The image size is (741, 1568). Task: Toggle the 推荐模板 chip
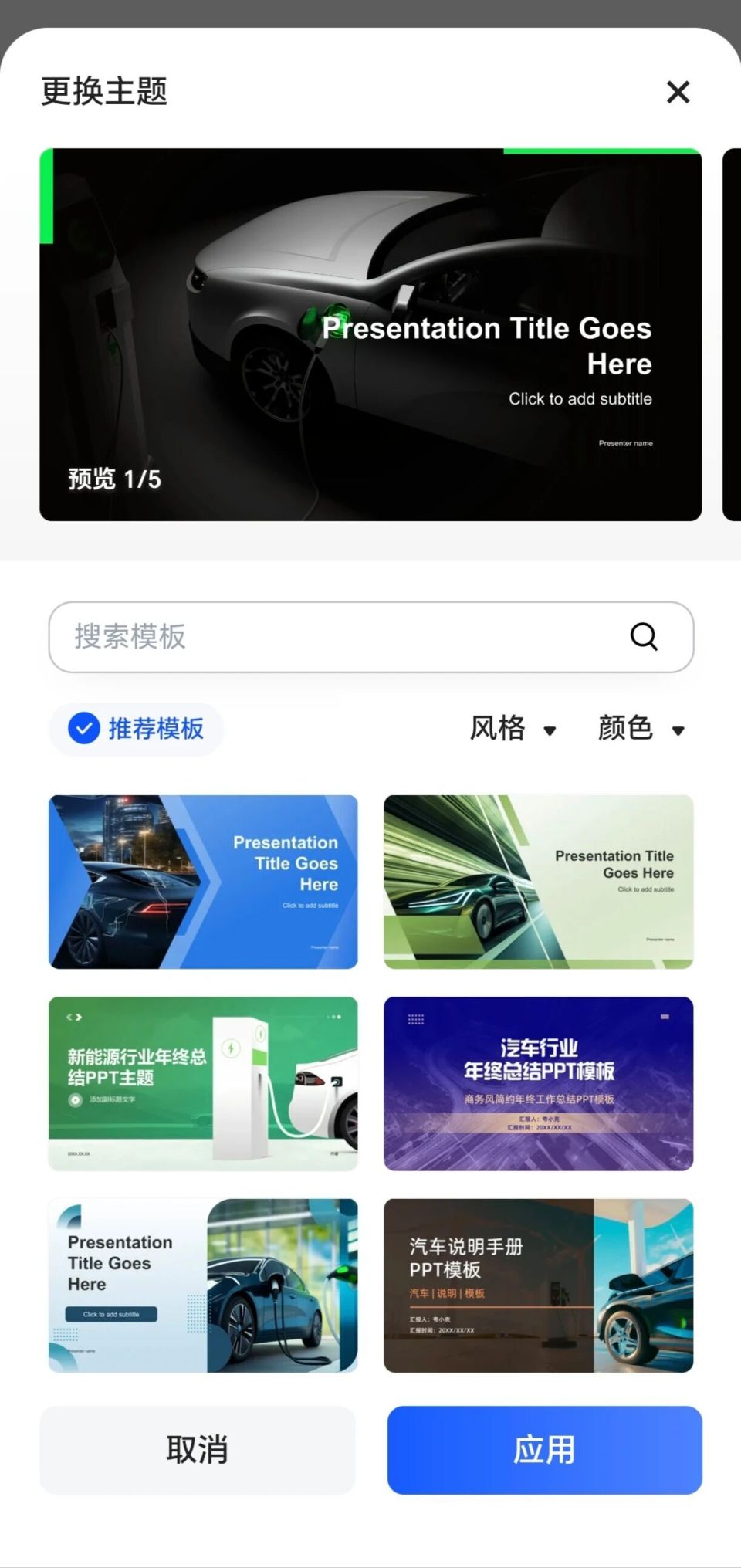pyautogui.click(x=137, y=728)
